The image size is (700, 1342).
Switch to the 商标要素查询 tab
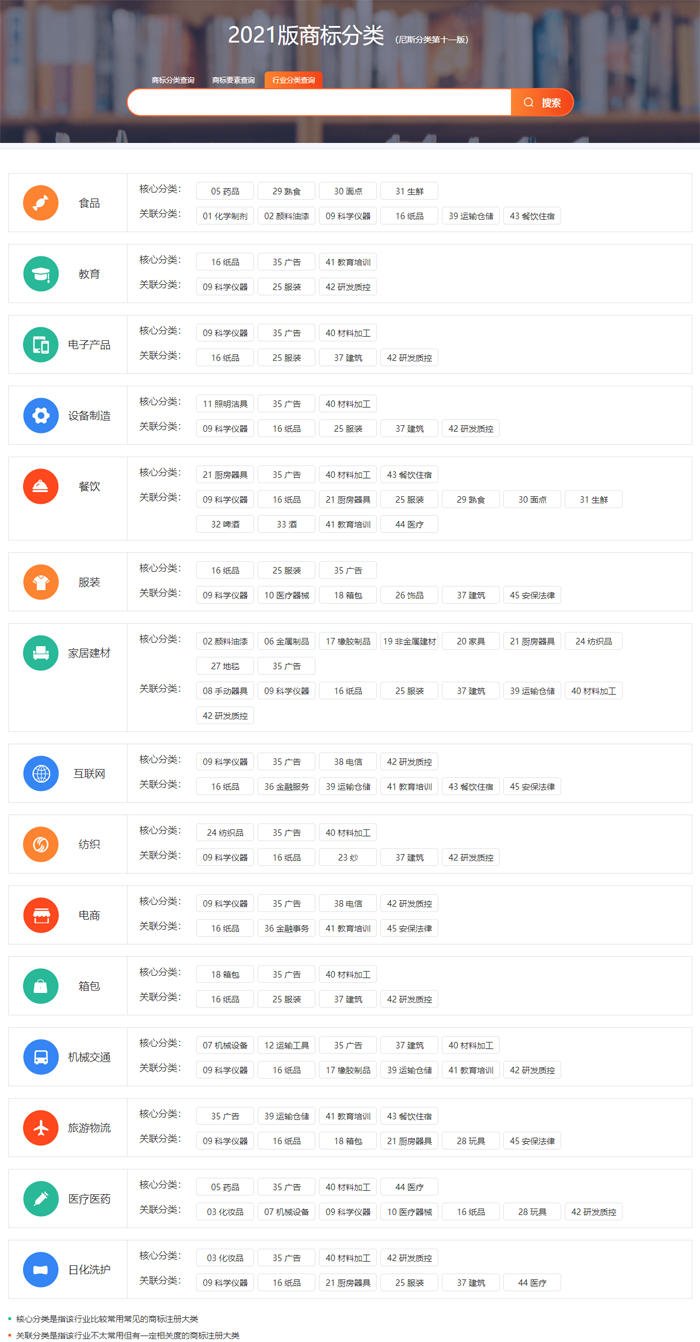pyautogui.click(x=233, y=80)
